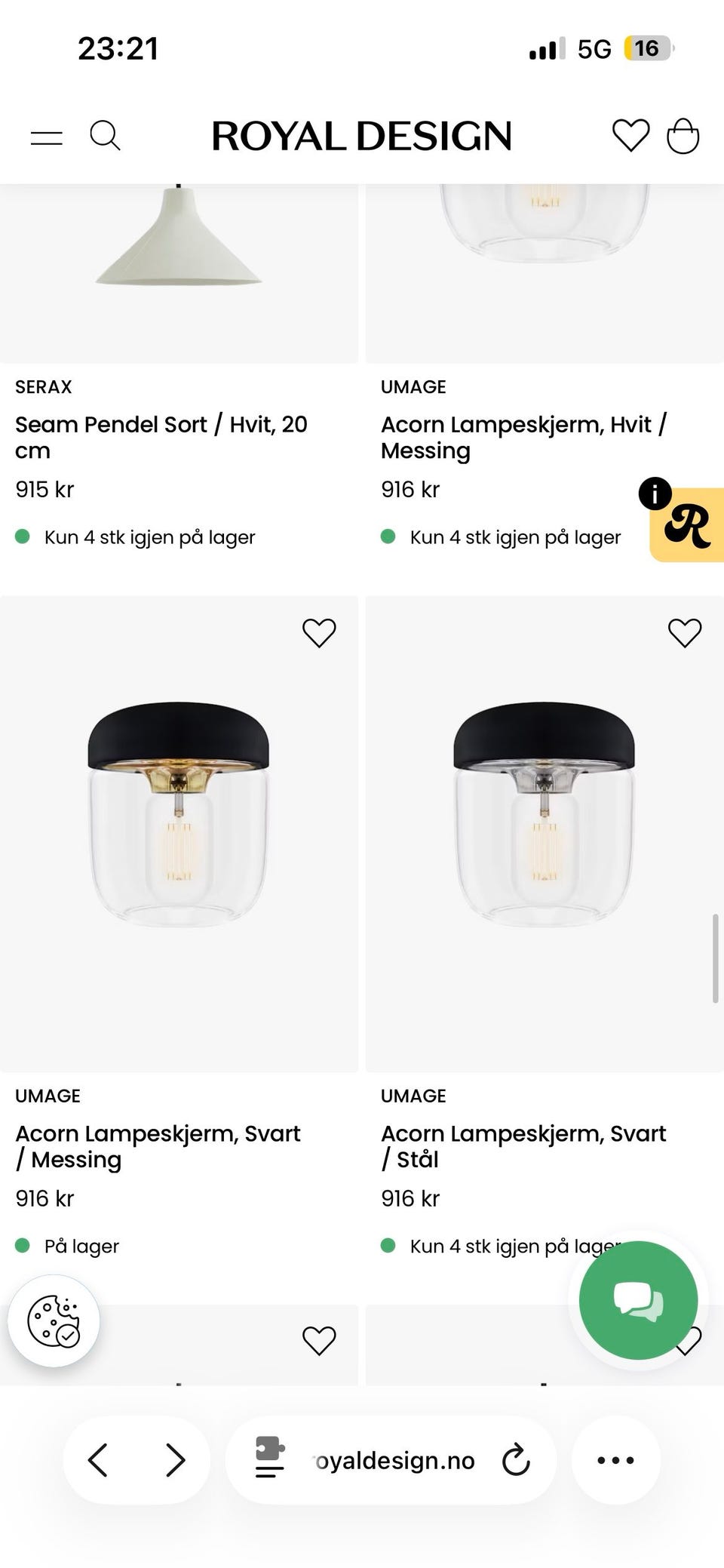Favorite Acorn Lampeskjerm Svart / Messing
This screenshot has width=724, height=1568.
click(319, 632)
